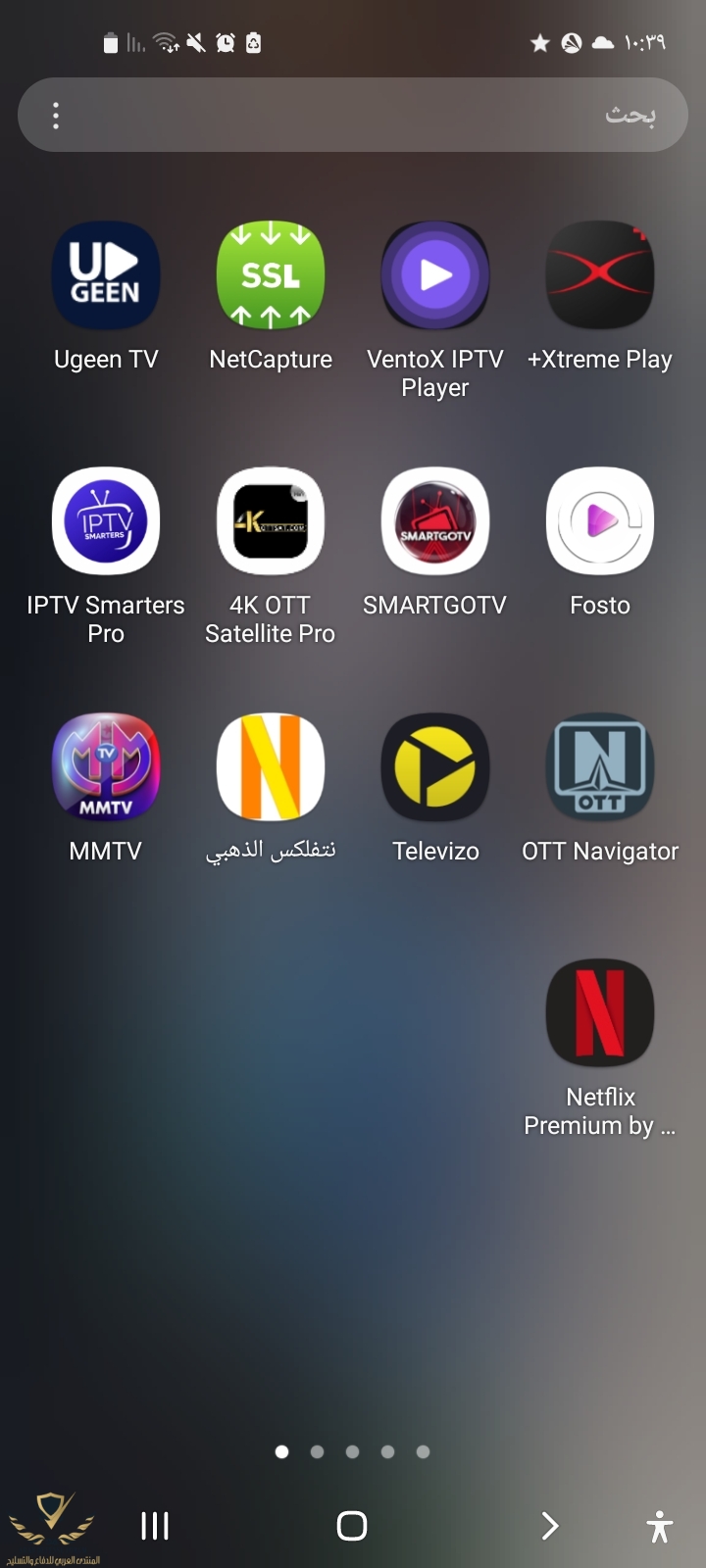Launch the Netflix Premium app
This screenshot has width=706, height=1568.
(x=600, y=1013)
